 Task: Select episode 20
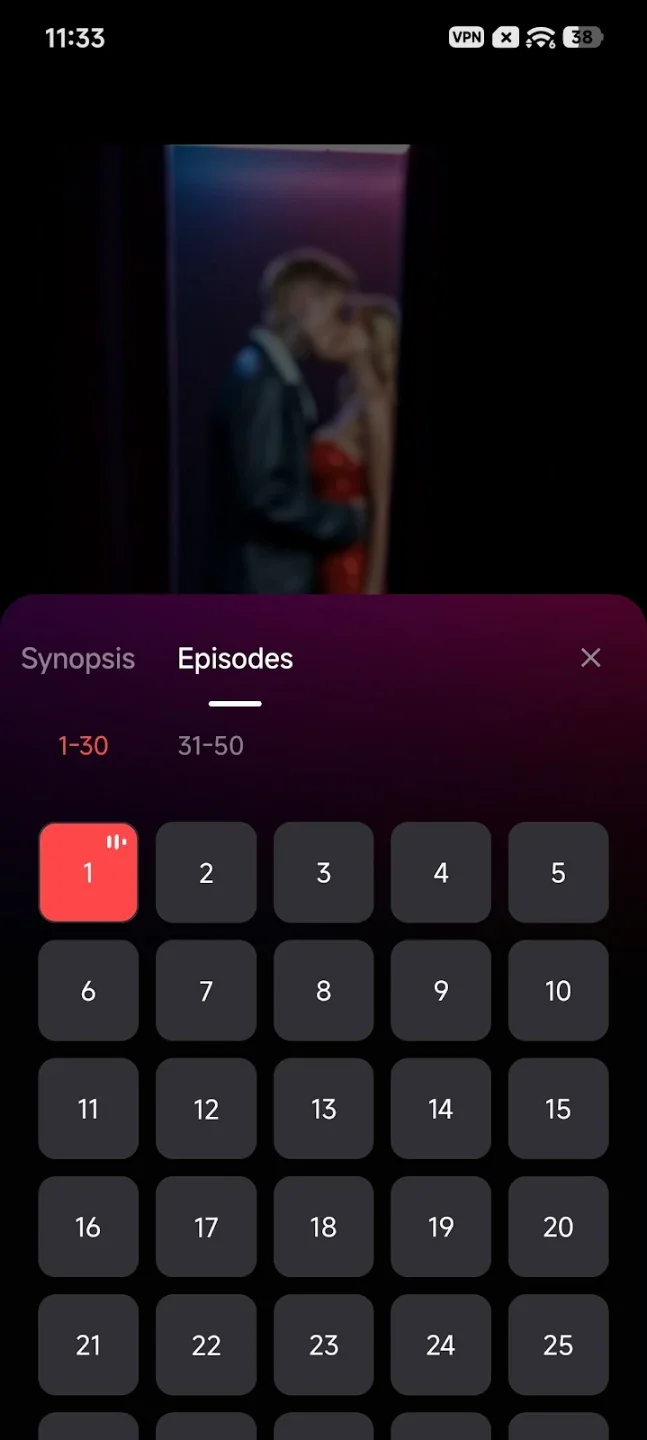558,1226
